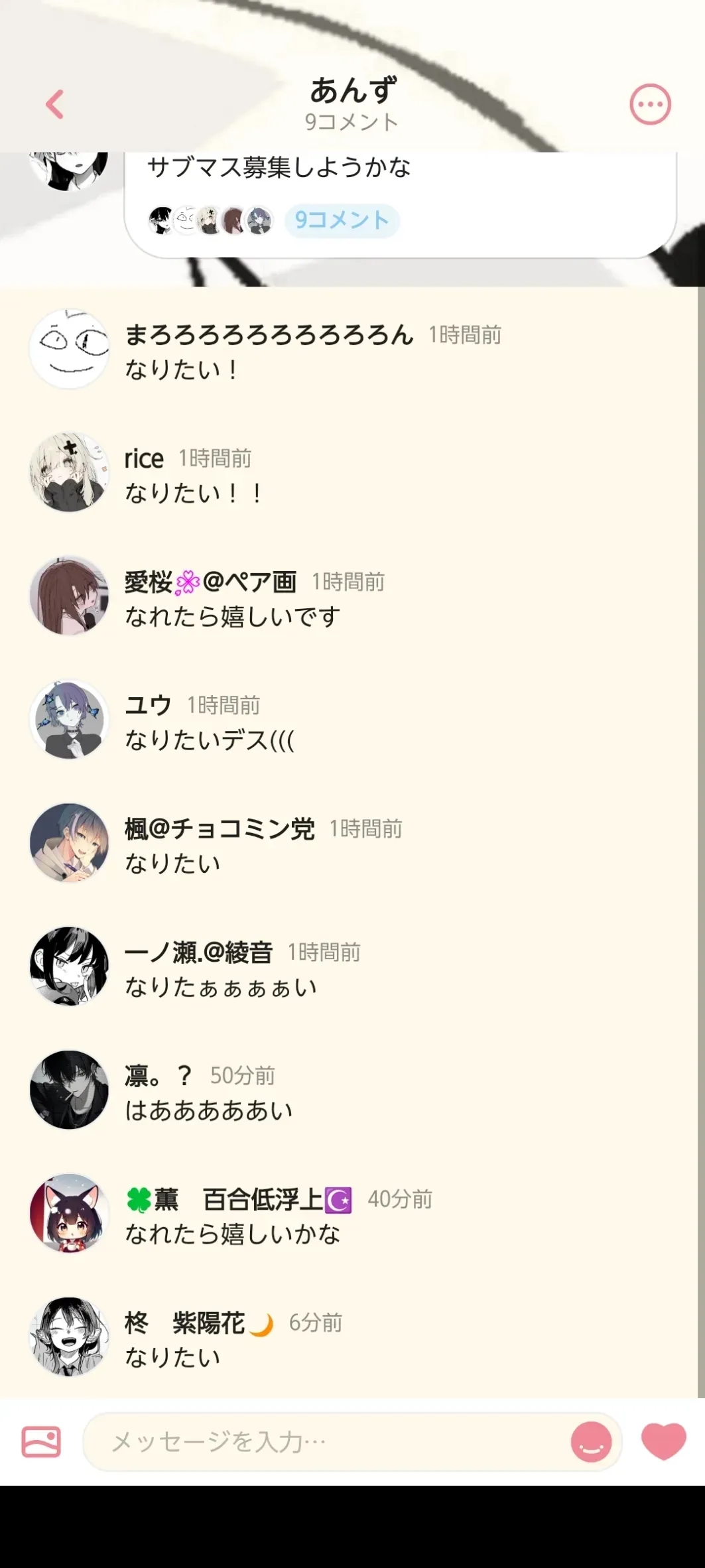Open 柊 紫陽花's profile picture
The height and width of the screenshot is (1568, 705).
click(x=69, y=1336)
